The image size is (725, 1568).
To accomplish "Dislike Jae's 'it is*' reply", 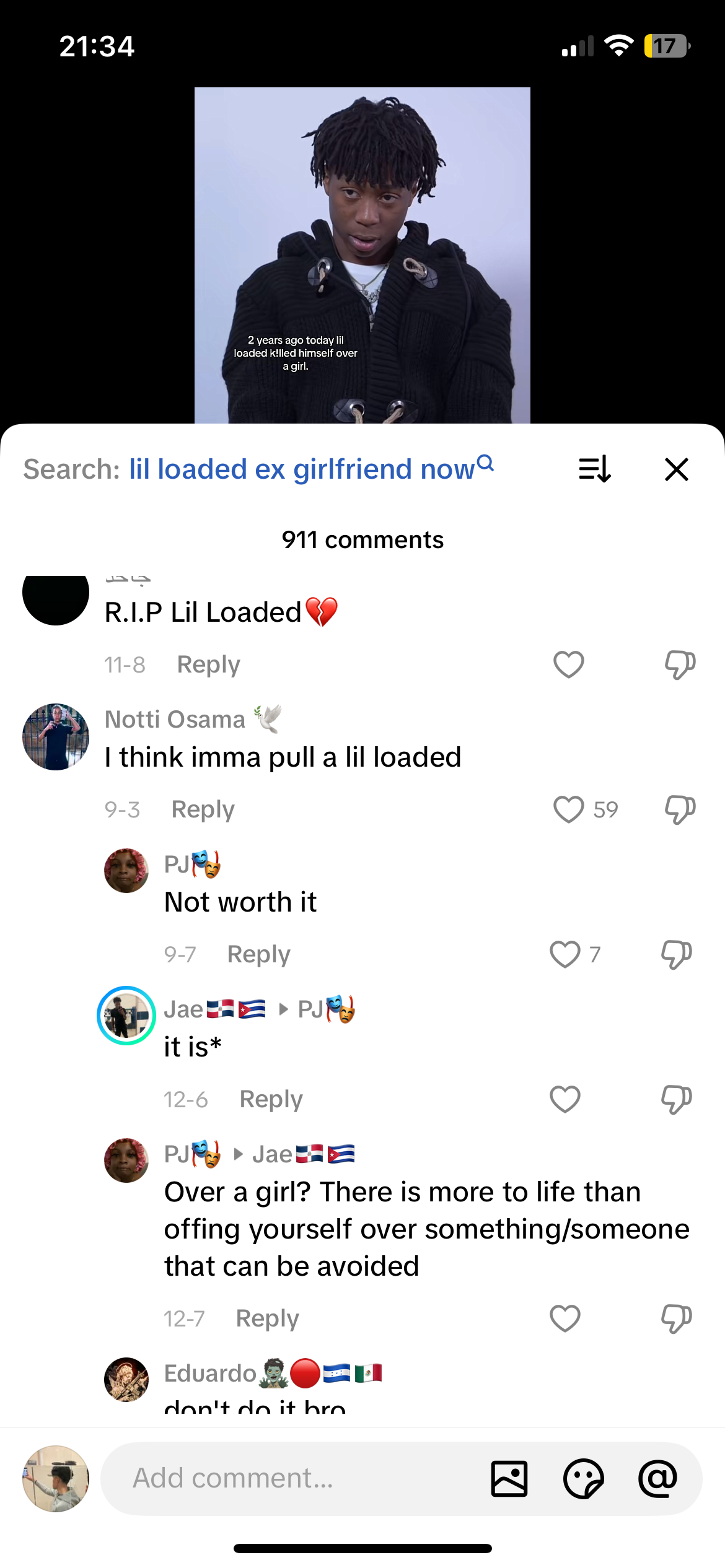I will pyautogui.click(x=676, y=1099).
